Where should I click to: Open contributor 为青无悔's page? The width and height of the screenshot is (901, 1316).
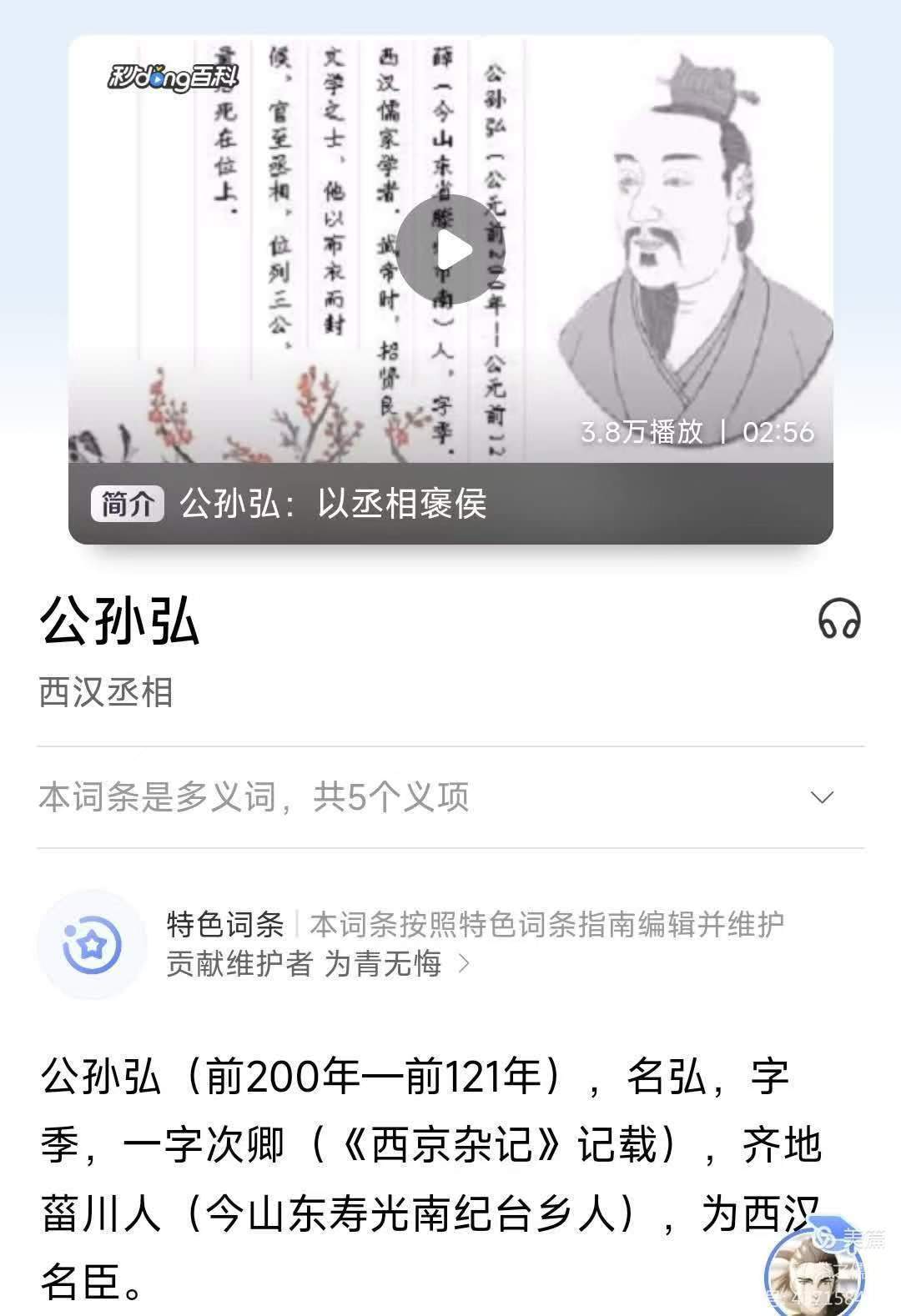pos(384,964)
